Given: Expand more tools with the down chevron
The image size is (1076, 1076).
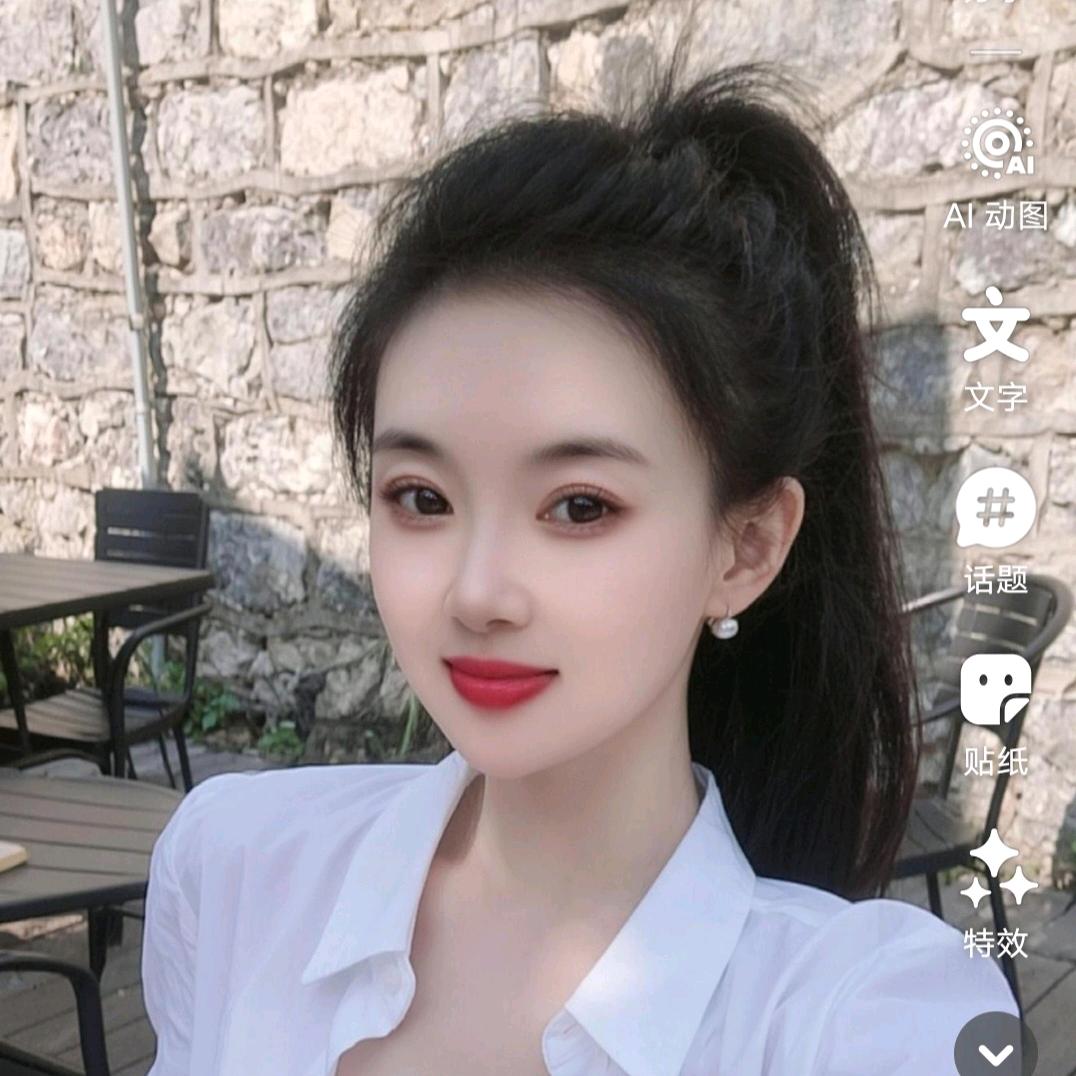Looking at the screenshot, I should click(x=996, y=1052).
